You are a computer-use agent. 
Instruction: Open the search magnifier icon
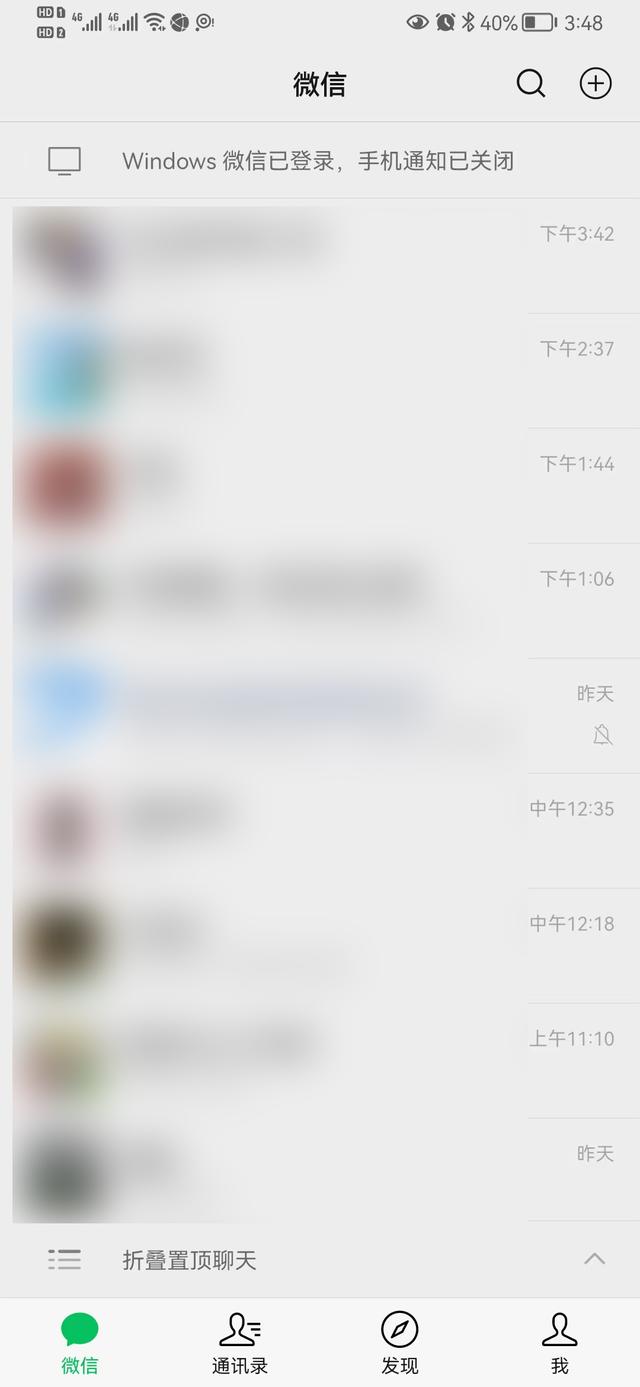pos(531,84)
